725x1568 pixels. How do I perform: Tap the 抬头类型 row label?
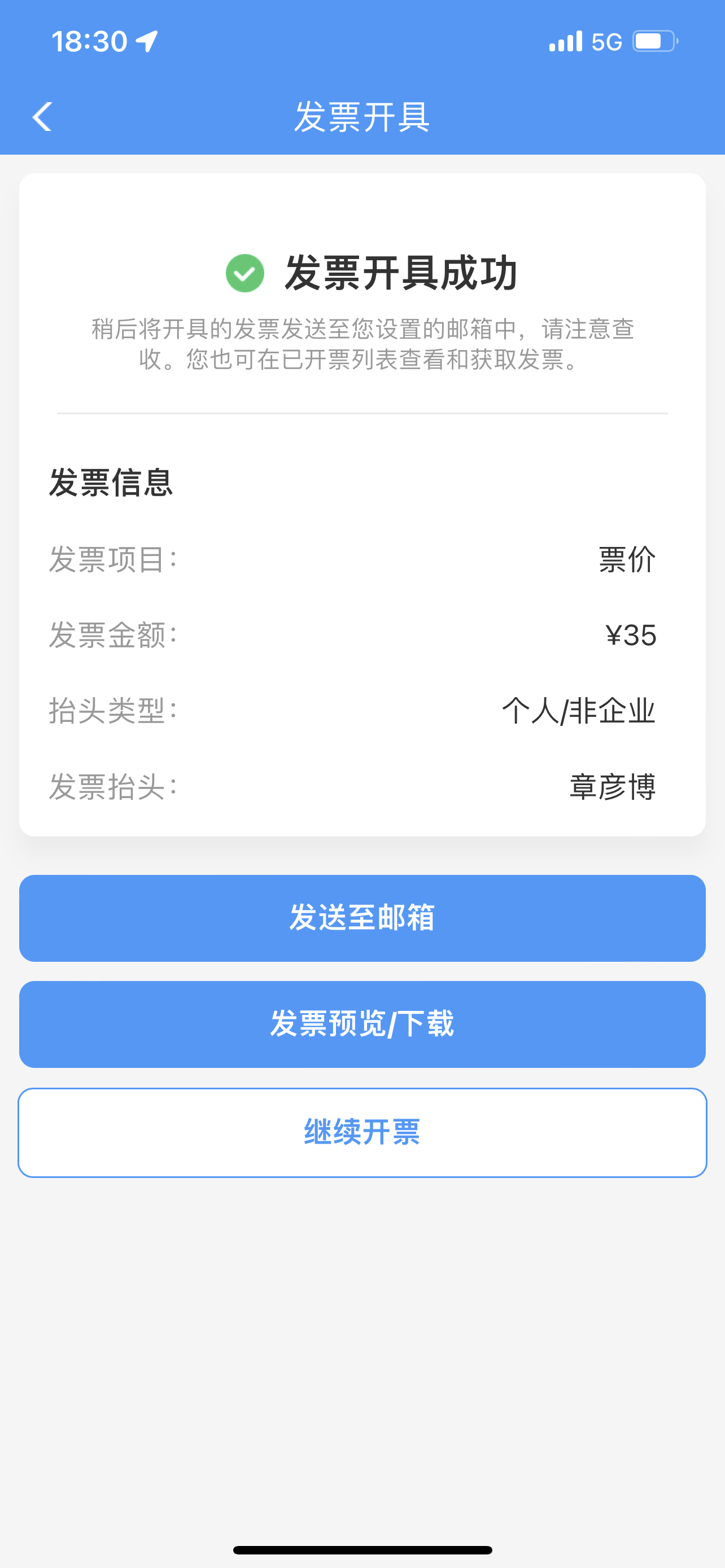112,712
